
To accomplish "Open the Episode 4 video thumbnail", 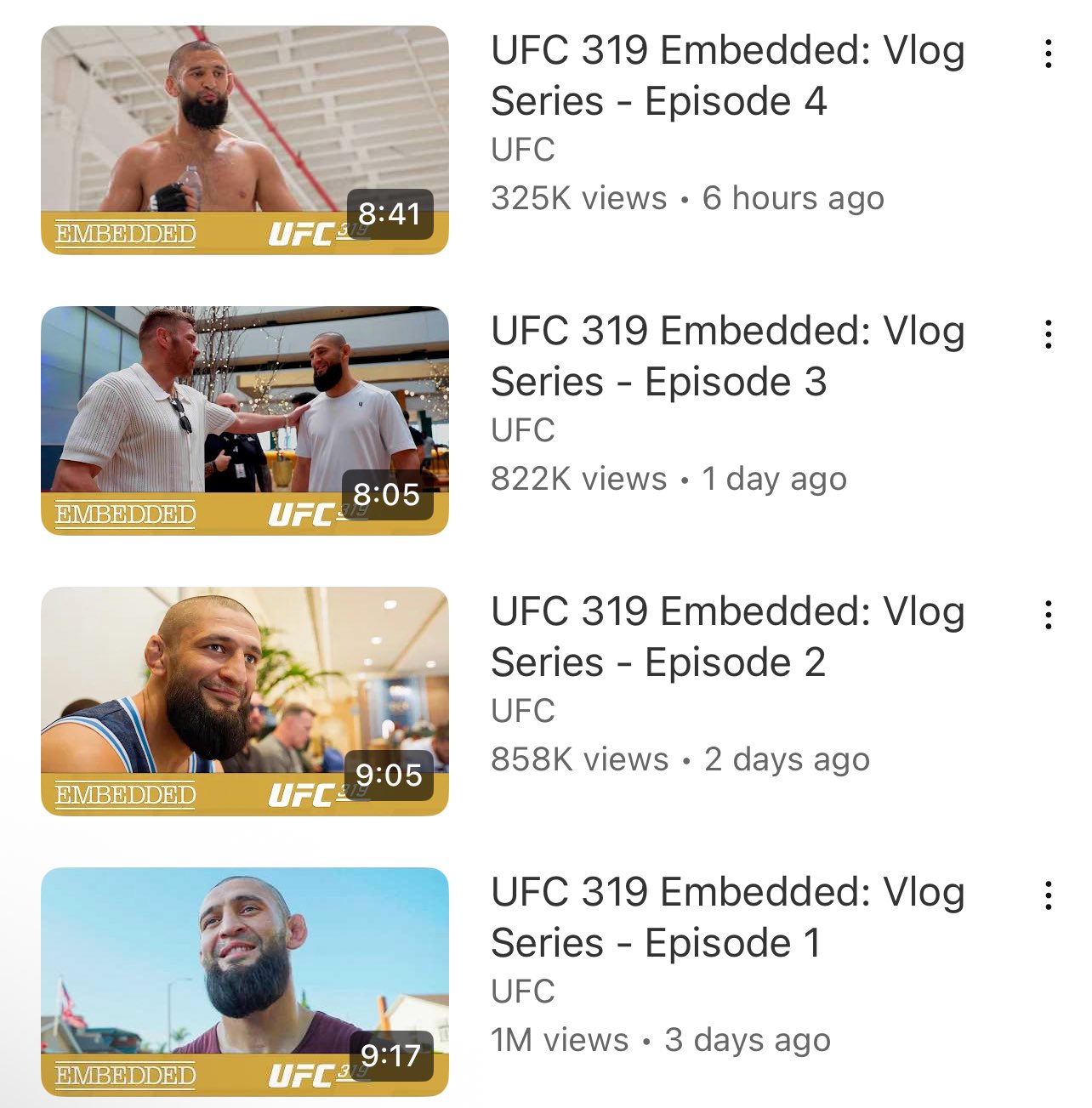I will point(245,140).
